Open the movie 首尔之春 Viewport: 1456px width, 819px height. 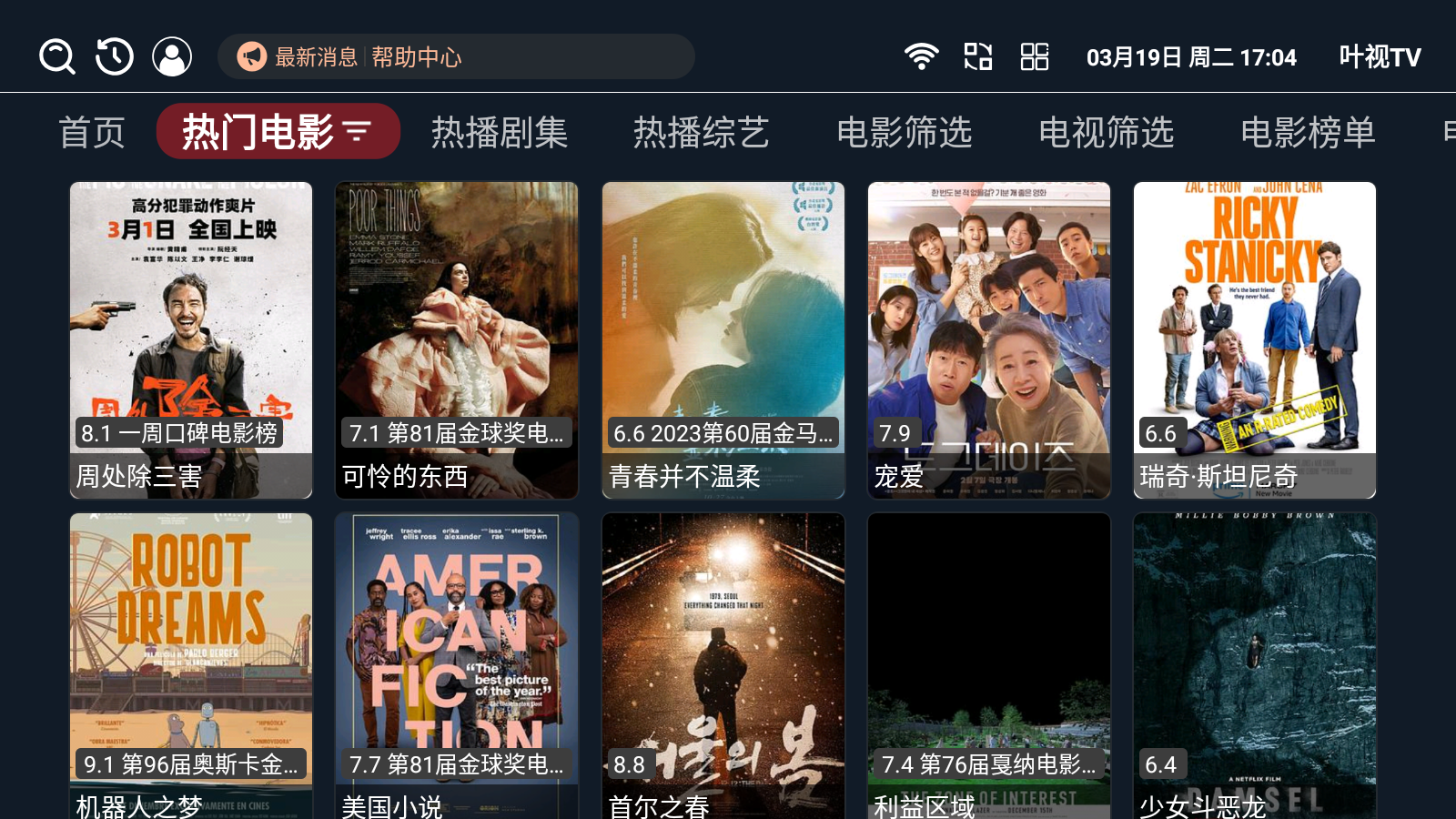tap(723, 664)
